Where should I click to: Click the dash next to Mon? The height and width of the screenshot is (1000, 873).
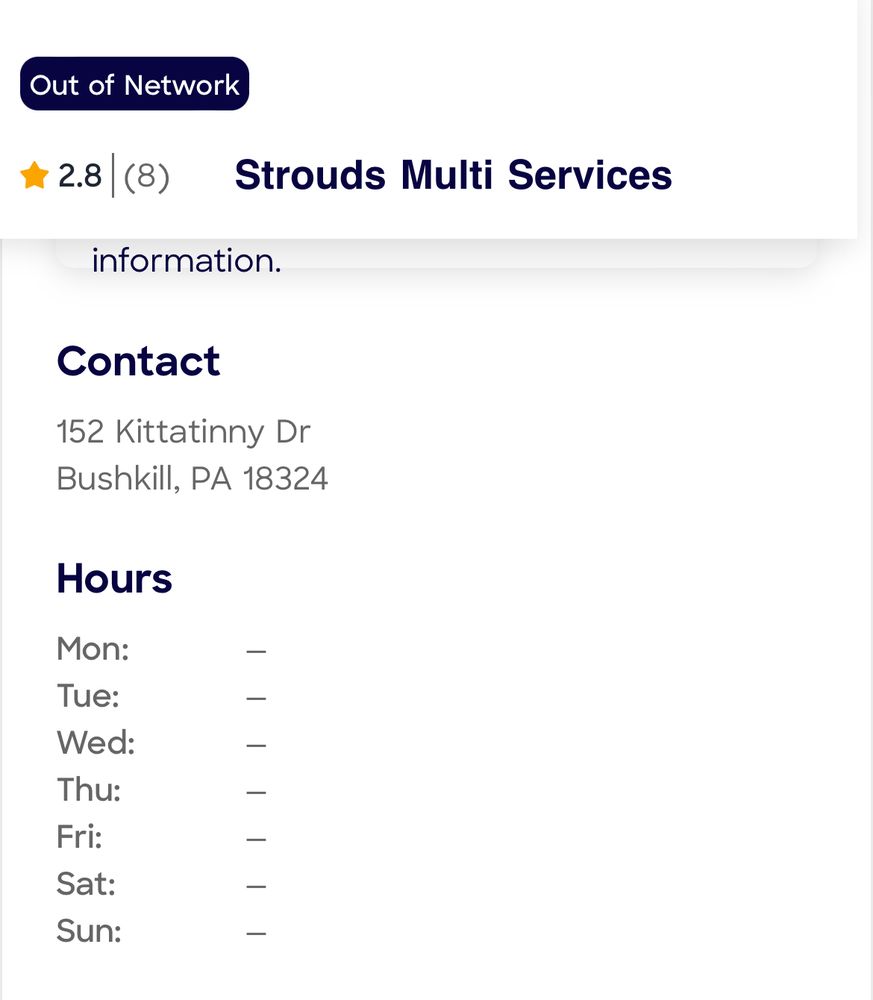point(257,649)
